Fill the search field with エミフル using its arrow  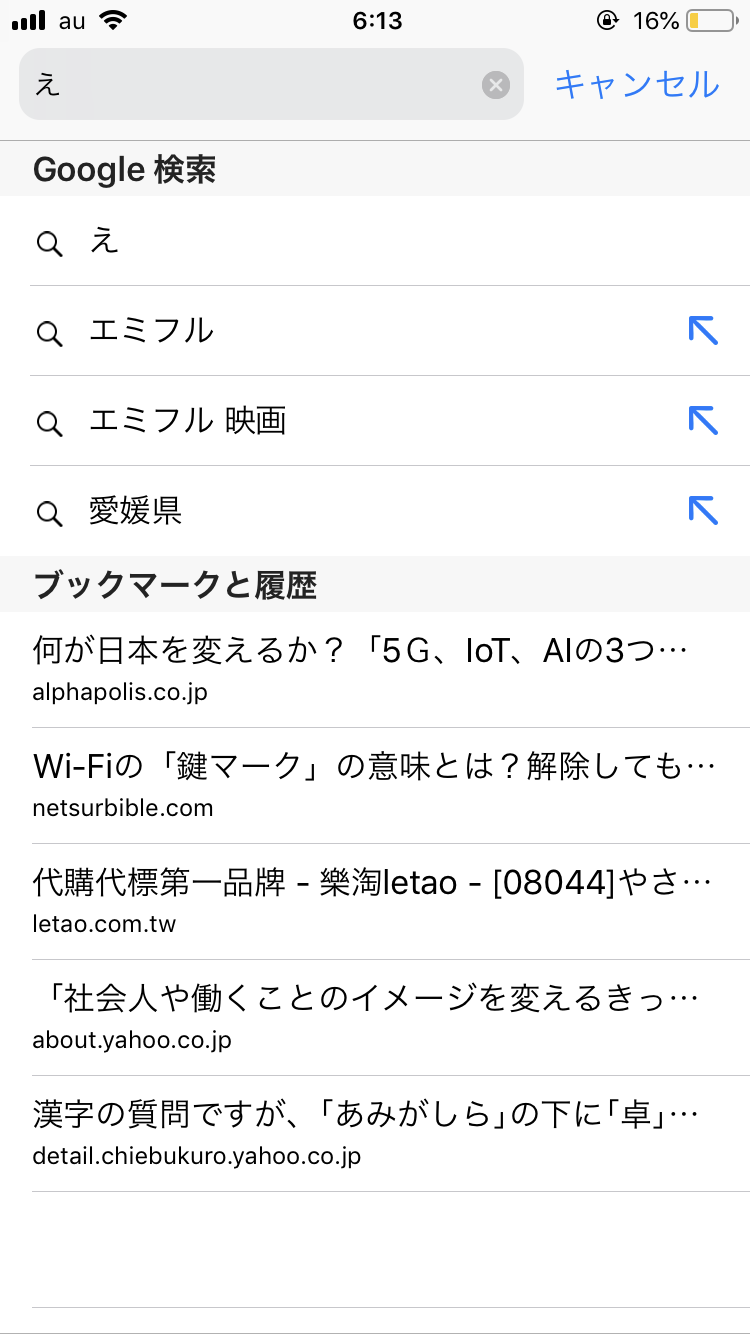(703, 331)
